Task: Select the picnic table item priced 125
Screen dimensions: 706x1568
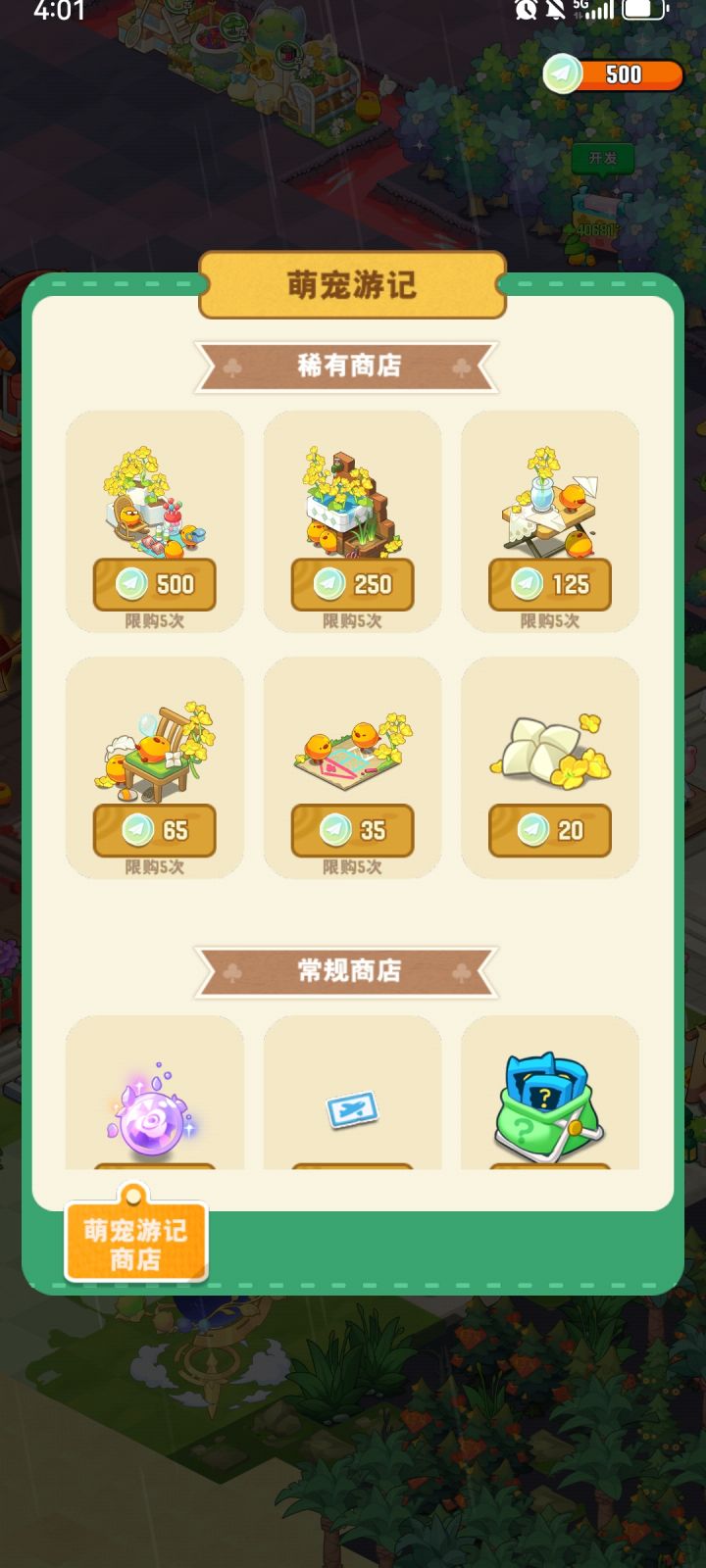Action: [x=550, y=505]
